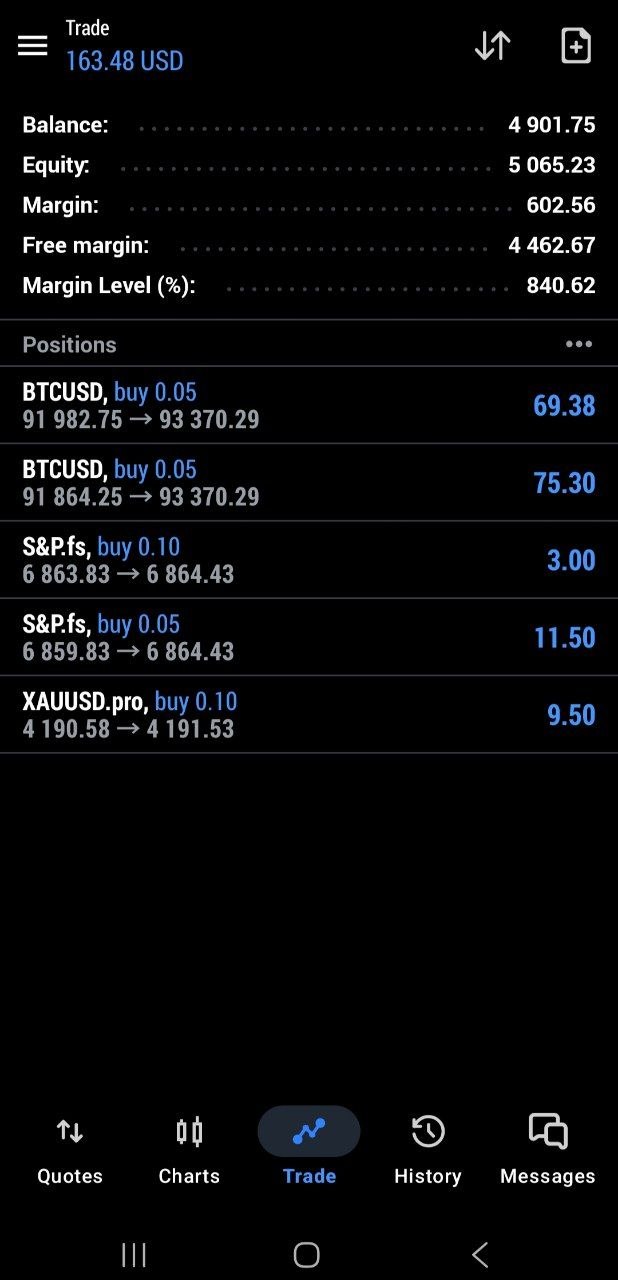
Task: Open the XAUUSD.pro buy 0.10 position
Action: (309, 714)
